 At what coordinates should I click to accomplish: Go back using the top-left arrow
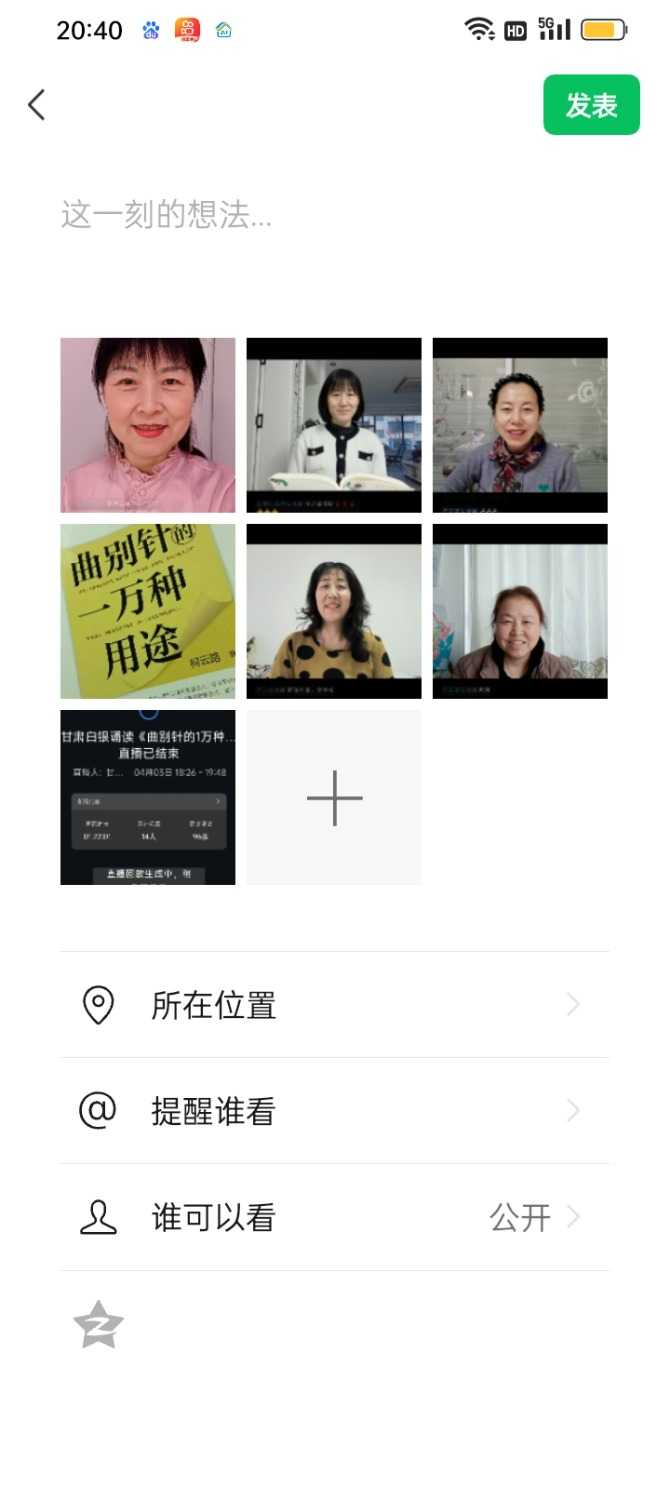37,105
